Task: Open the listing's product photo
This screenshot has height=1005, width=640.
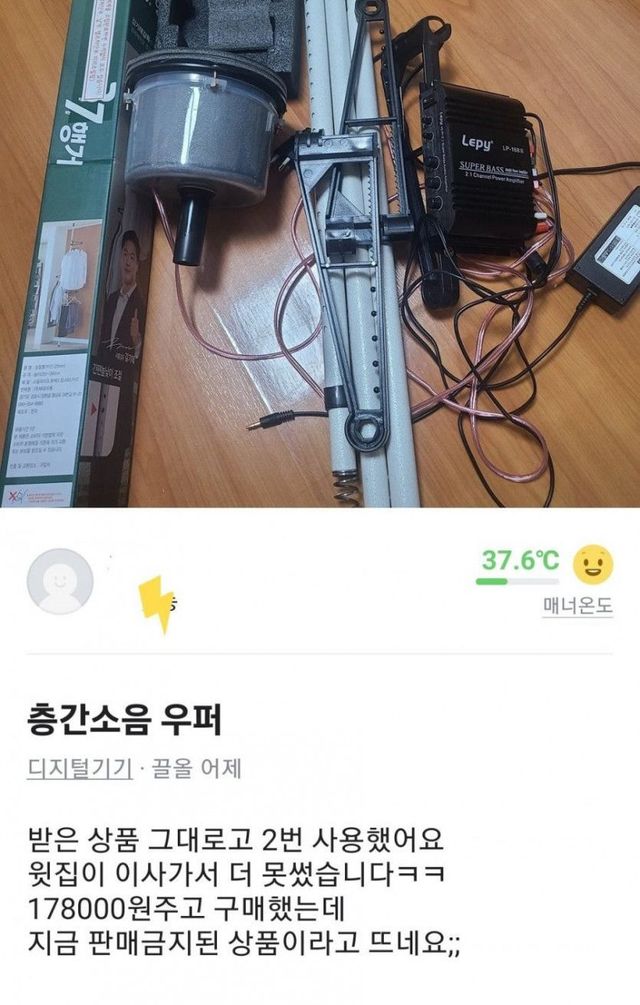Action: pyautogui.click(x=320, y=254)
